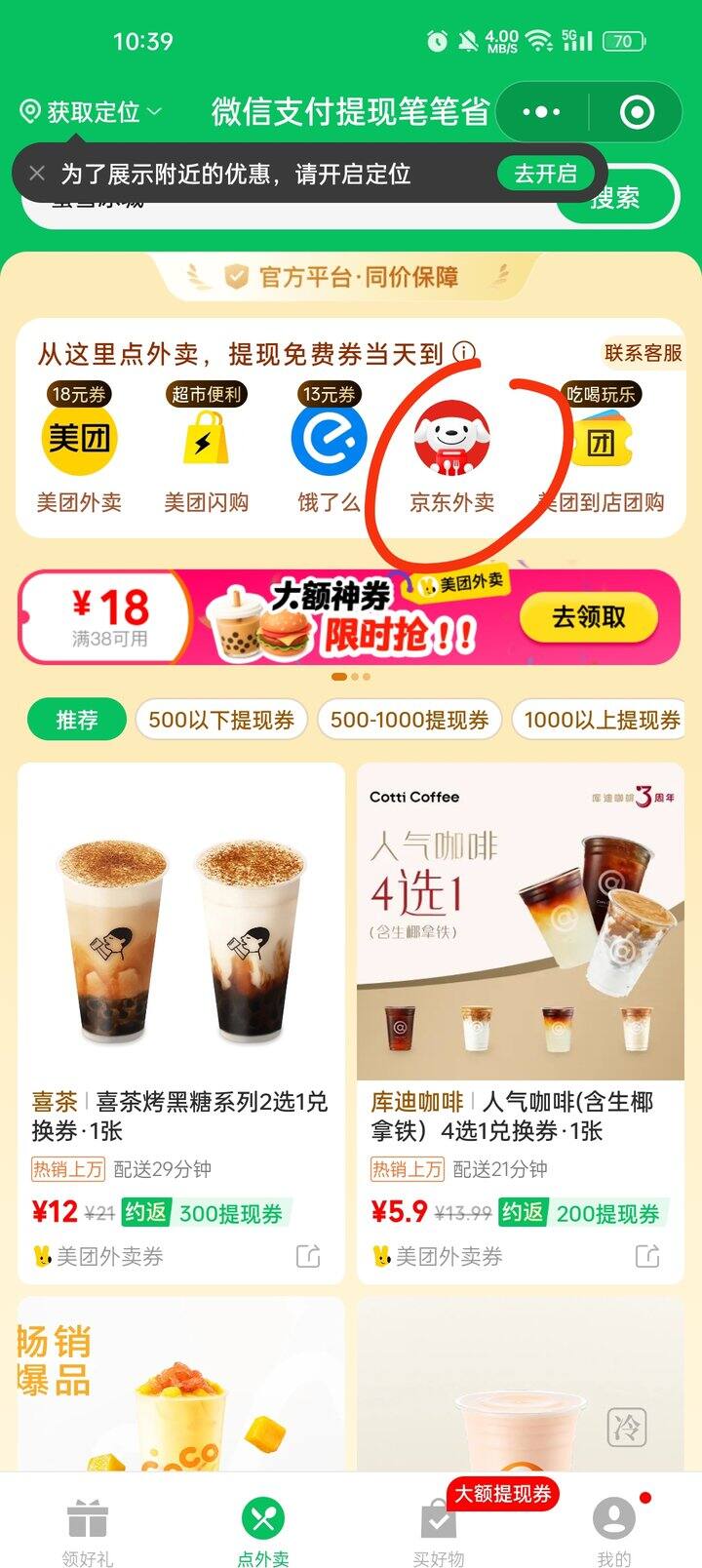Image resolution: width=702 pixels, height=1568 pixels.
Task: Open the 库迪咖啡 人气咖啡 coupon card
Action: click(x=521, y=1023)
